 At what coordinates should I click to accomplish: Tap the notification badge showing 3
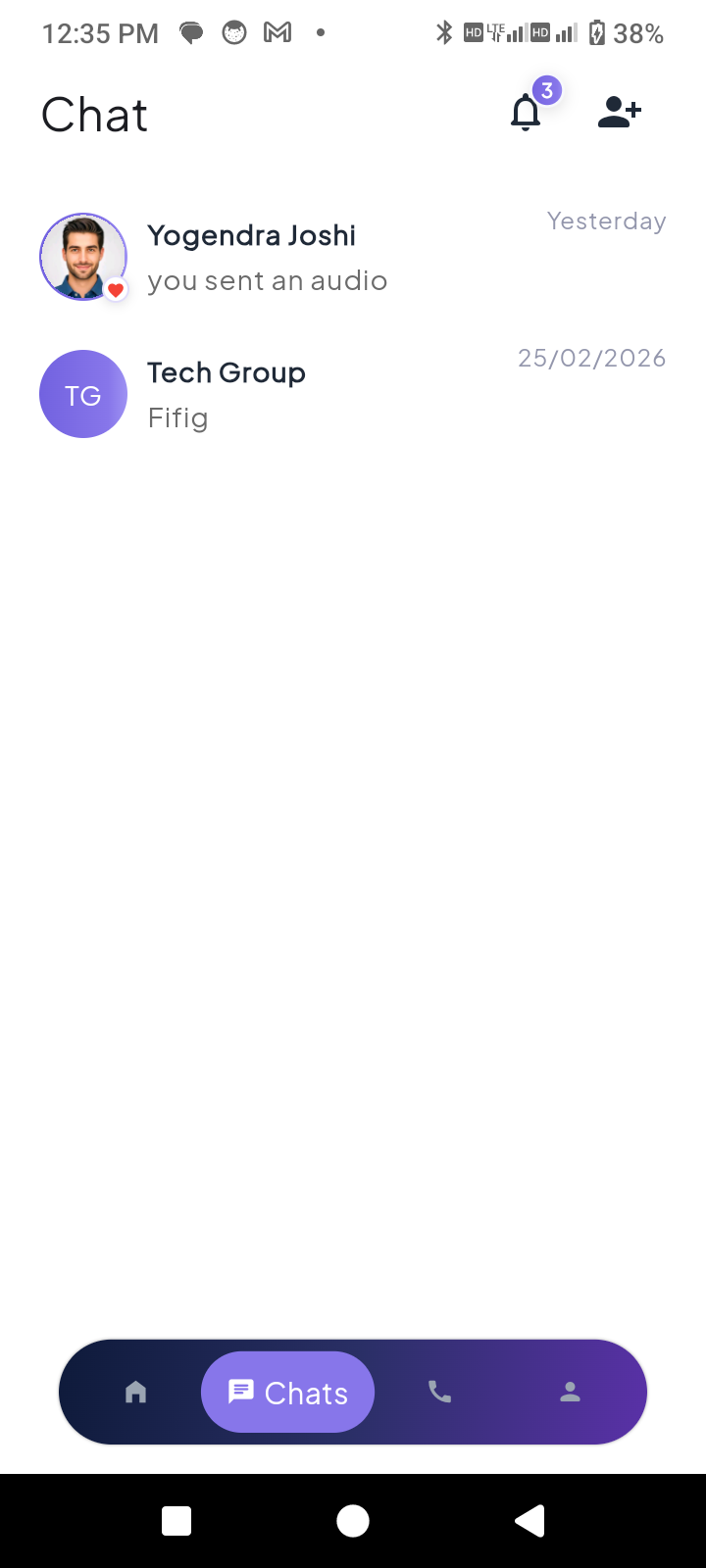tap(547, 90)
